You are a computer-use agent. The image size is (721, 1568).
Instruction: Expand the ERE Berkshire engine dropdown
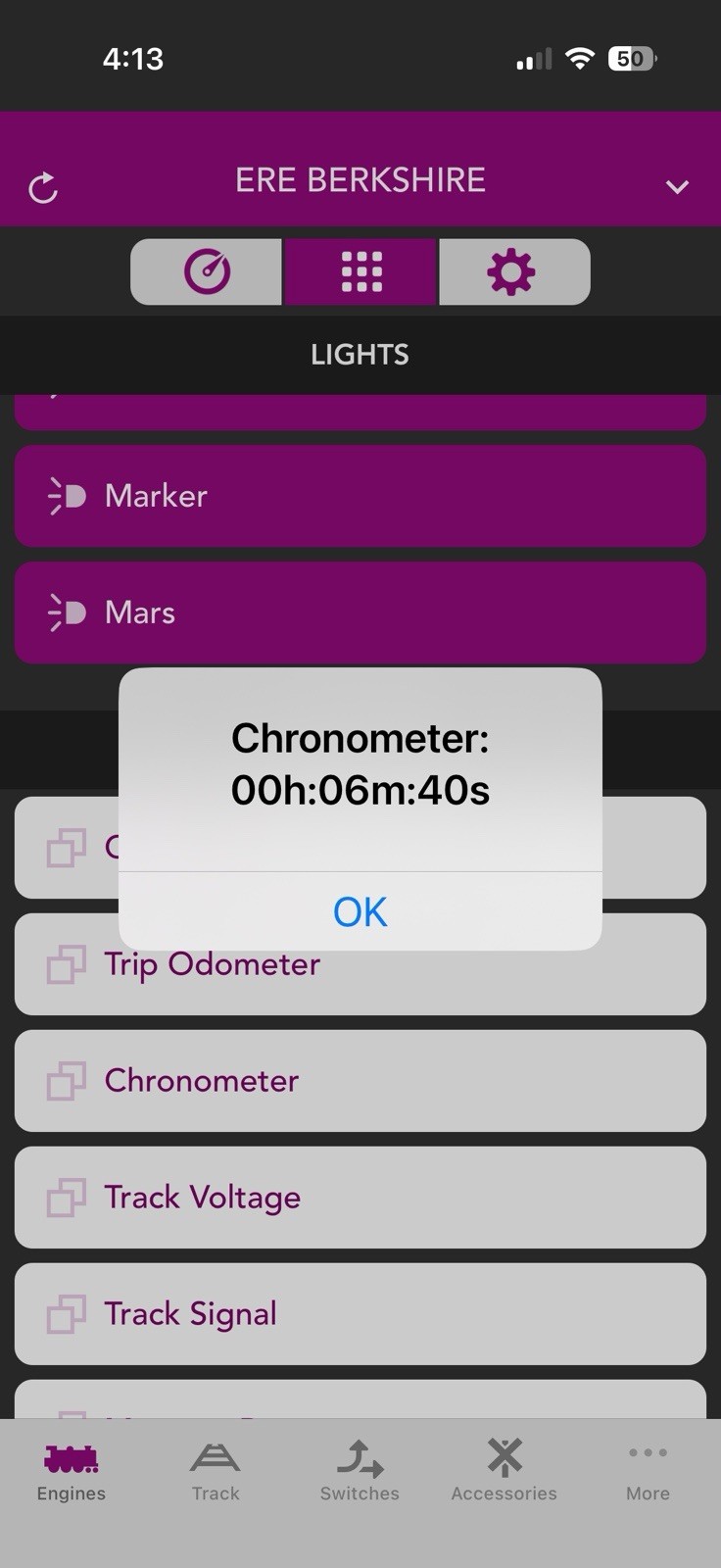[x=677, y=186]
